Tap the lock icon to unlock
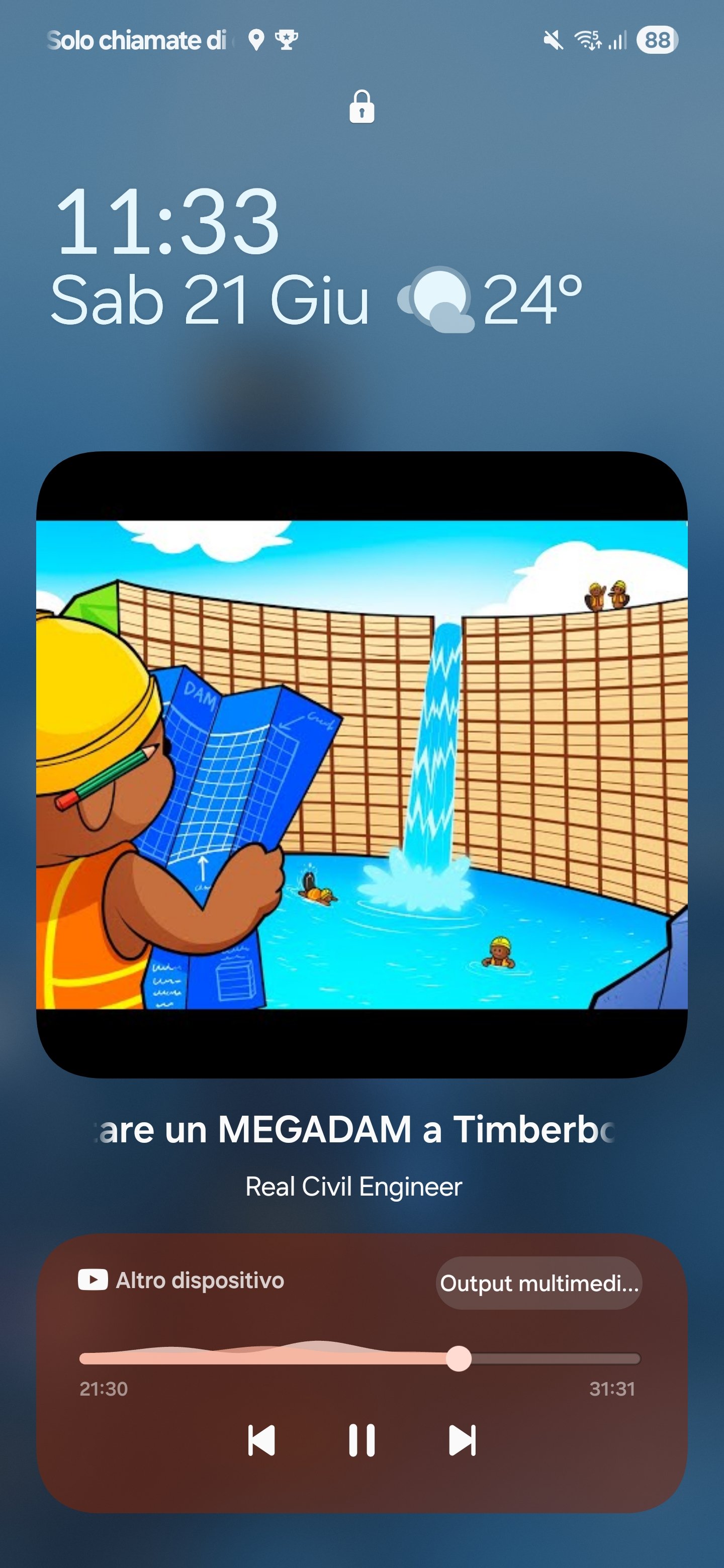 tap(361, 107)
